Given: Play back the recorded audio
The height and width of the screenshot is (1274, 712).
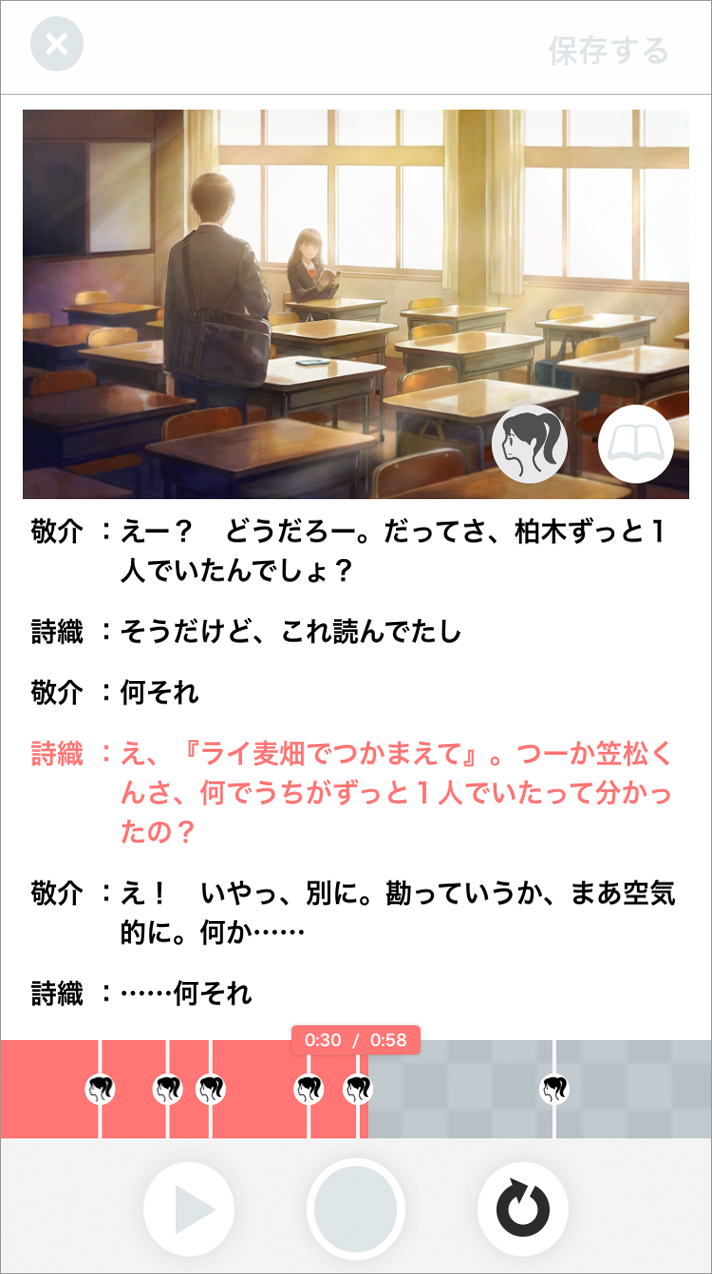Looking at the screenshot, I should [189, 1210].
